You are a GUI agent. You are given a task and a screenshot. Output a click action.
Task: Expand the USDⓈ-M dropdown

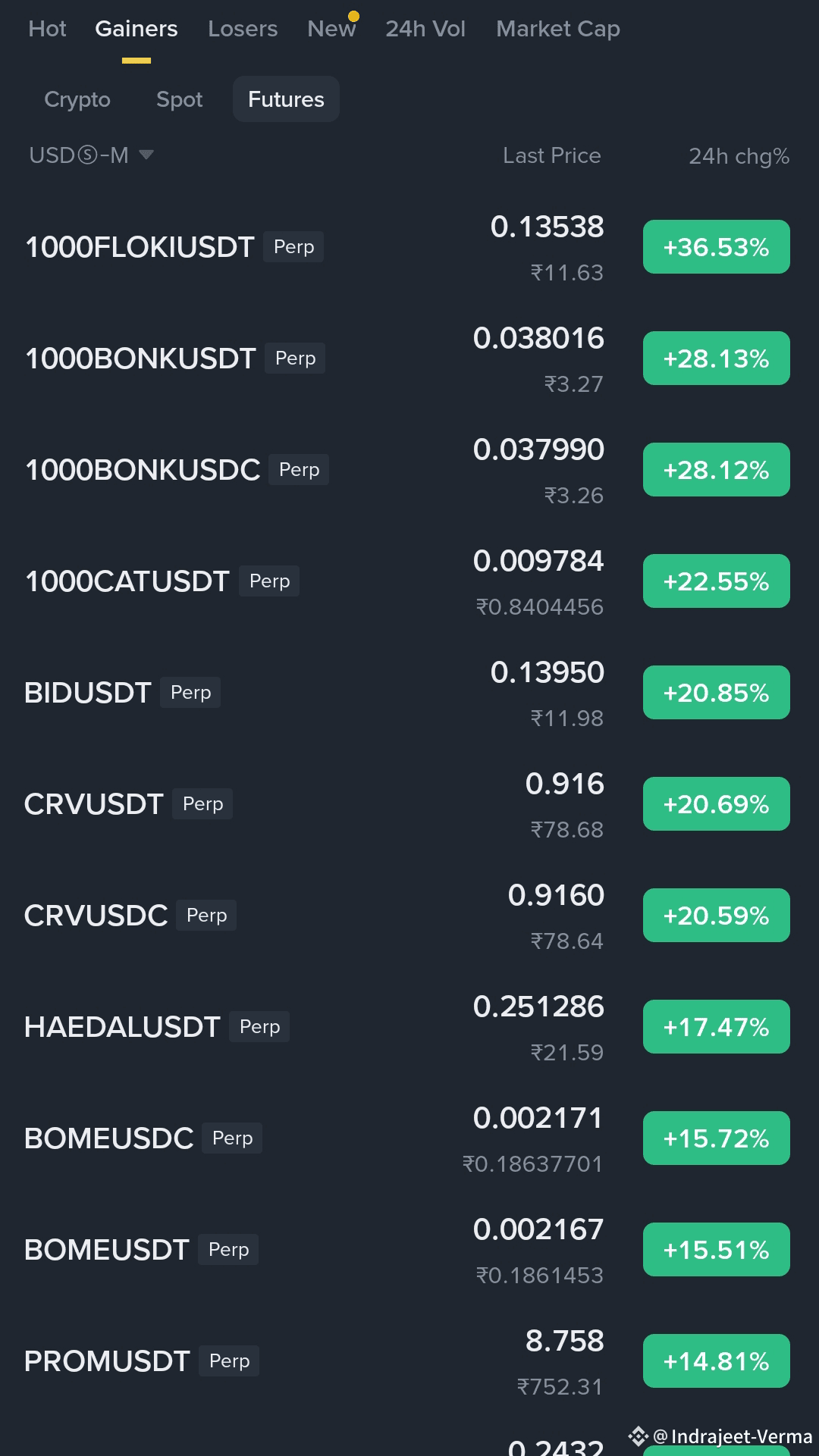pos(91,155)
